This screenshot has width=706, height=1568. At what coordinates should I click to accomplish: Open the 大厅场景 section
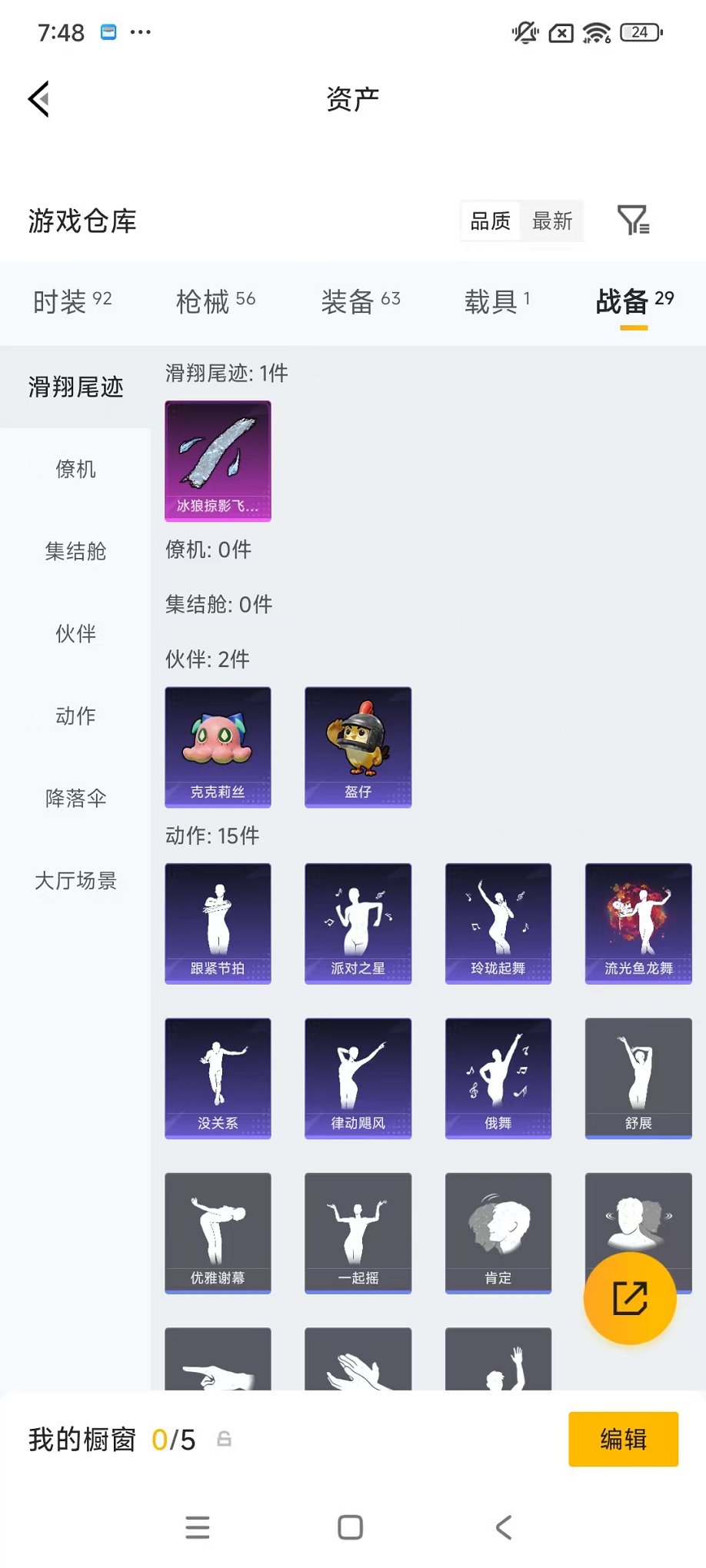click(75, 880)
